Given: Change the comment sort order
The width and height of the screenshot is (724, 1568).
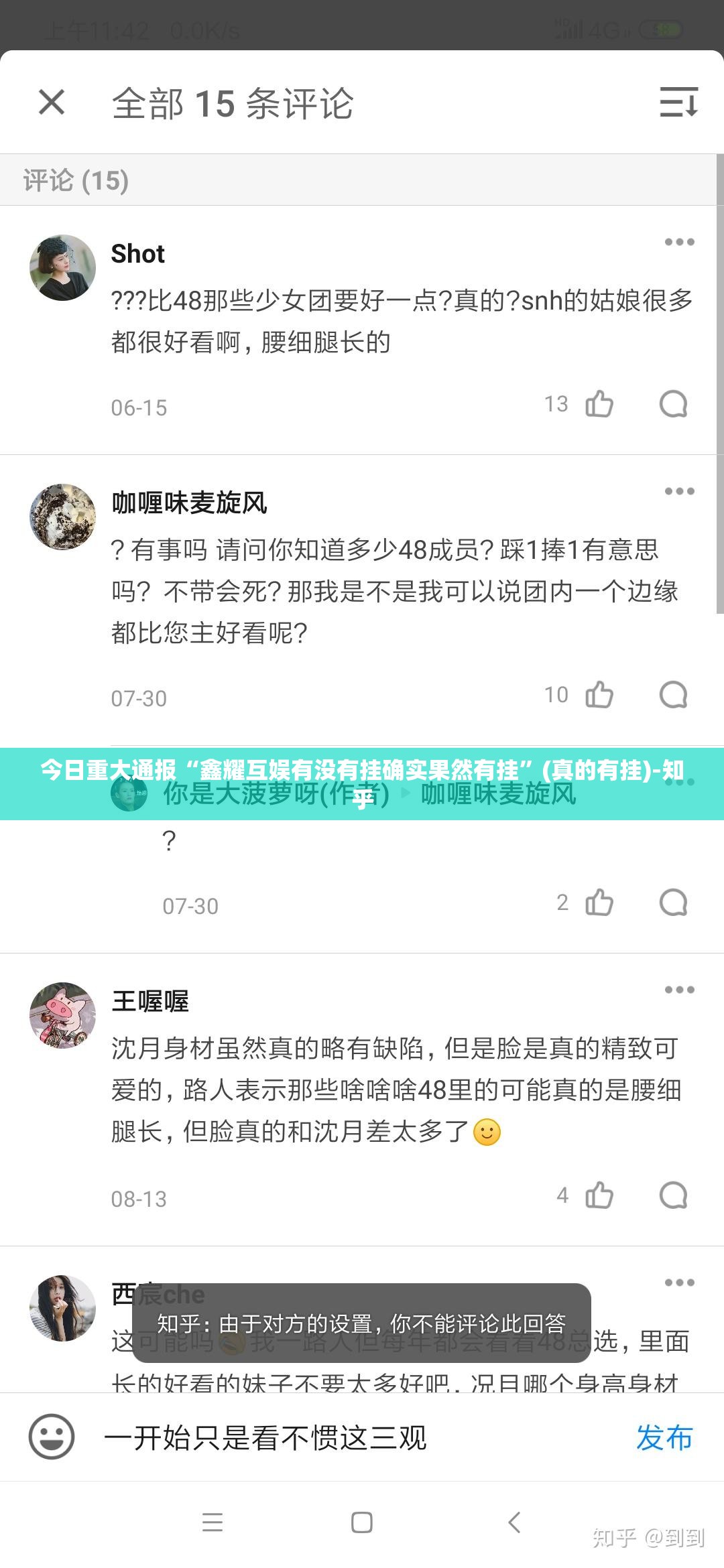Looking at the screenshot, I should click(x=678, y=103).
